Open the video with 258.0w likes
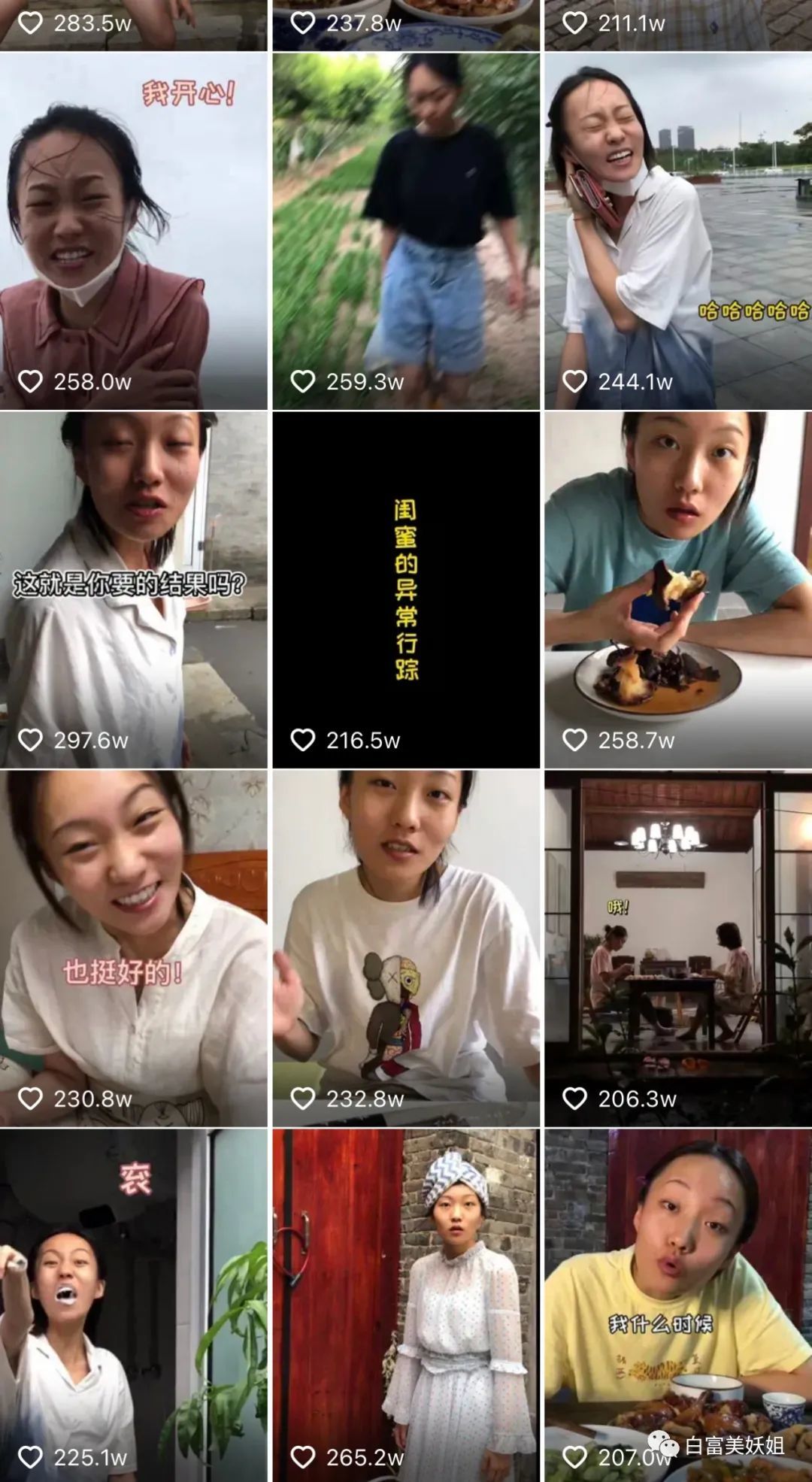This screenshot has width=812, height=1482. click(134, 231)
